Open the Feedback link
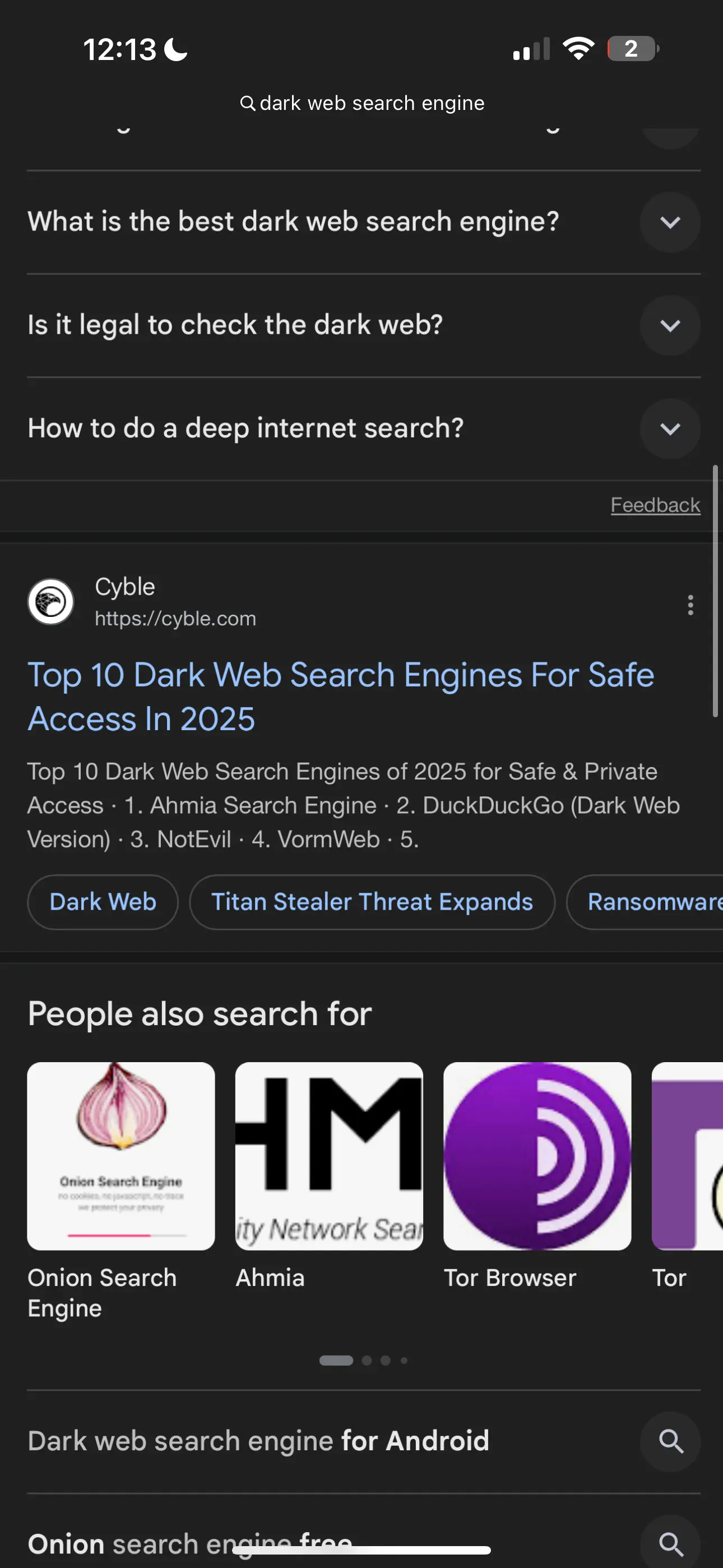The width and height of the screenshot is (723, 1568). tap(655, 505)
